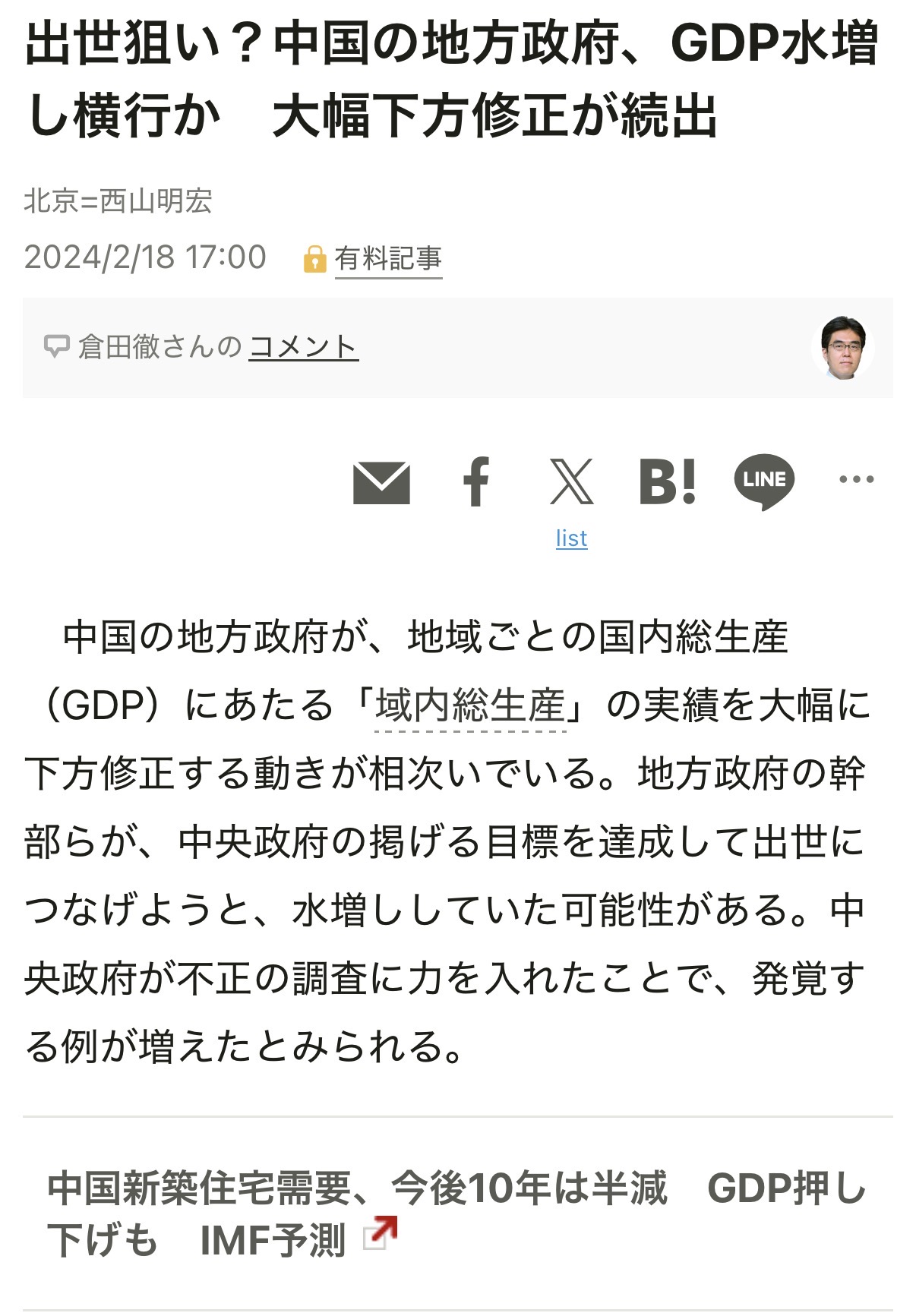Open 倉田徹さんのコメント link
This screenshot has height=1316, width=916.
tap(303, 347)
